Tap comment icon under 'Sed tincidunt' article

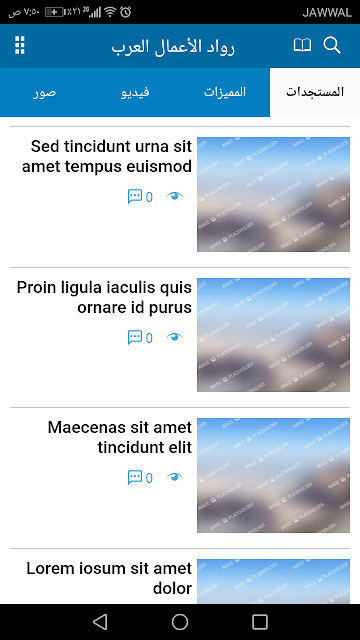coord(135,196)
